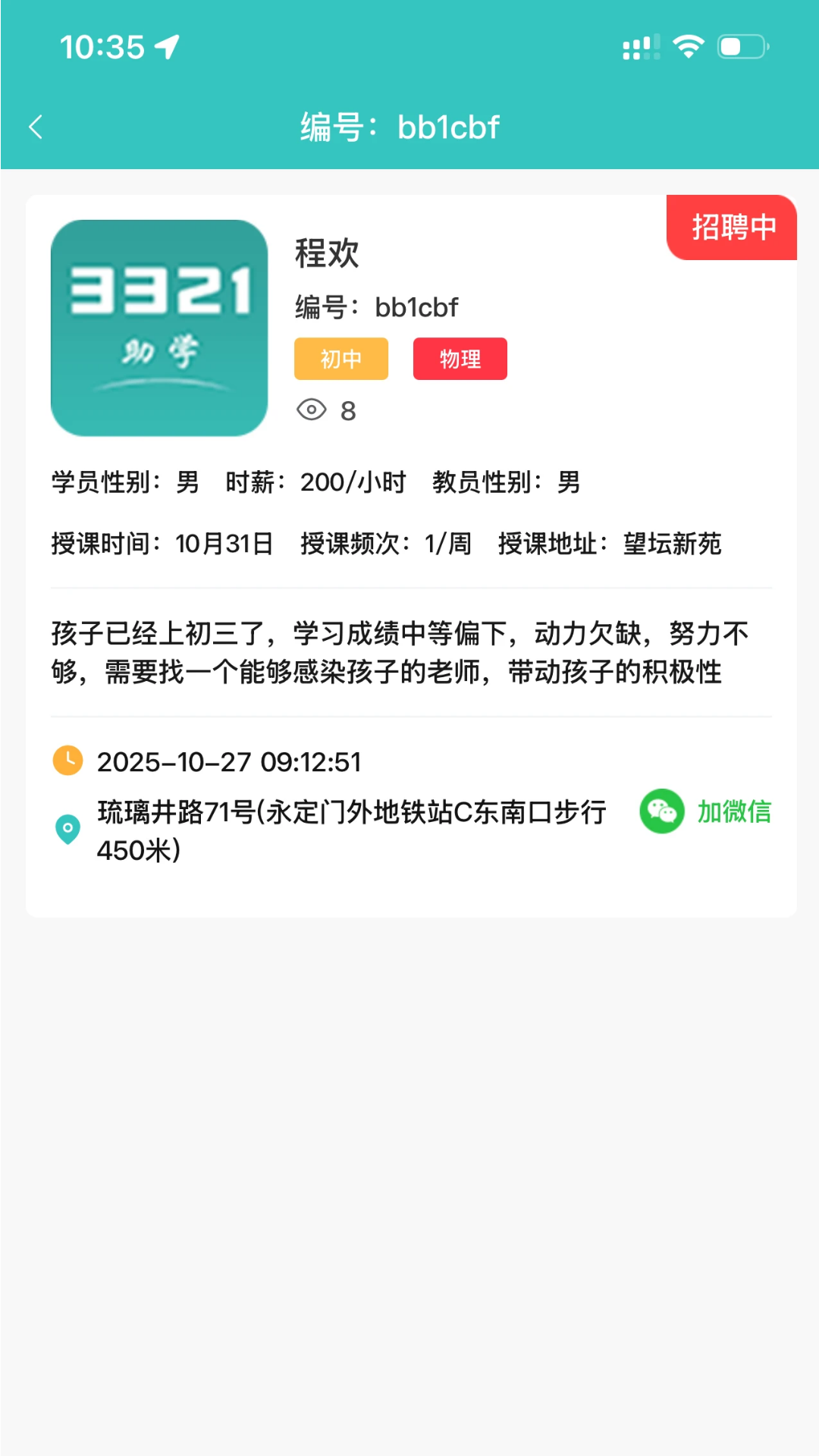Select the yellow 初中 tag
This screenshot has height=1456, width=819.
coord(341,359)
